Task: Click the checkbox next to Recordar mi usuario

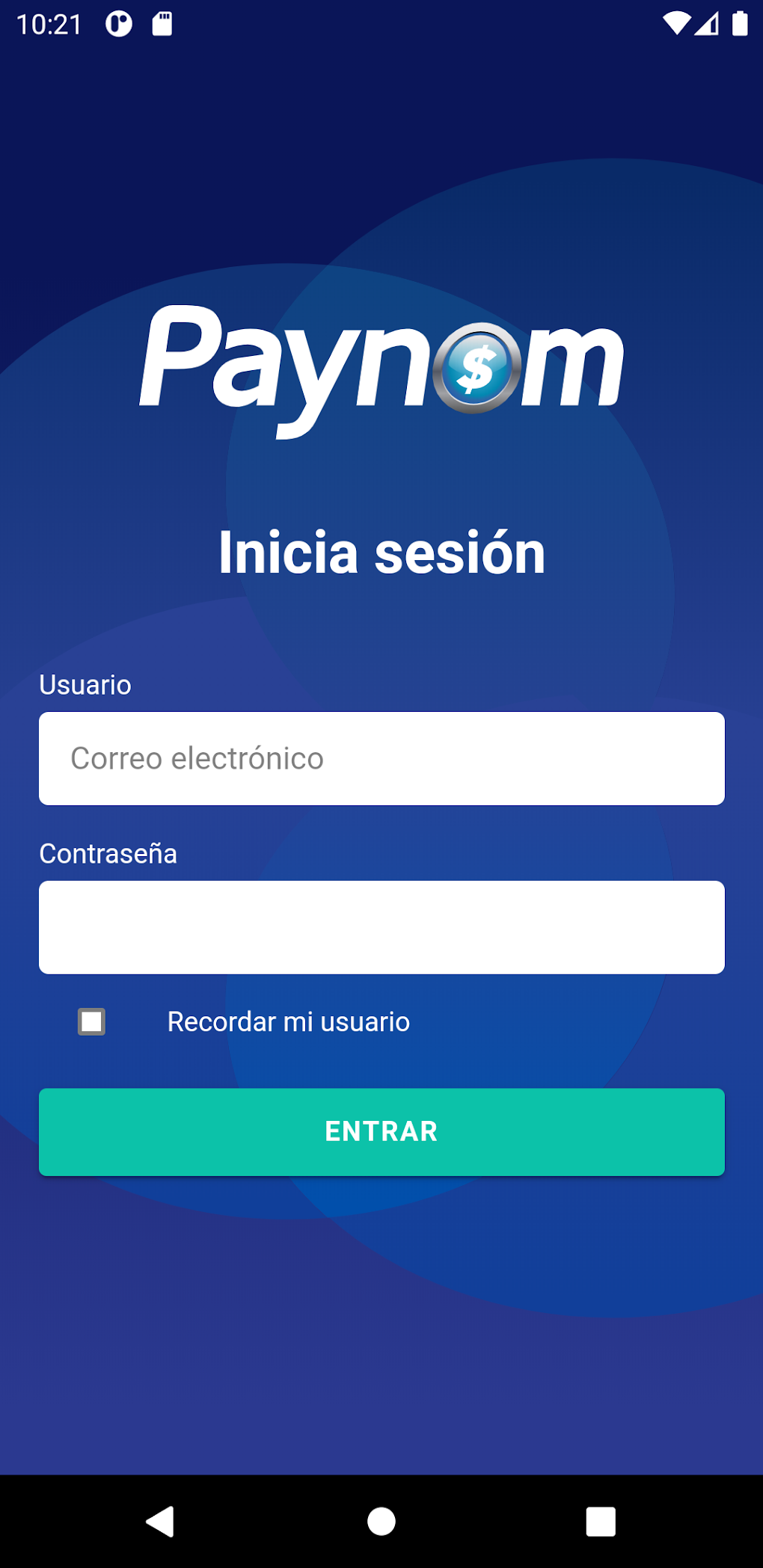Action: pos(92,1021)
